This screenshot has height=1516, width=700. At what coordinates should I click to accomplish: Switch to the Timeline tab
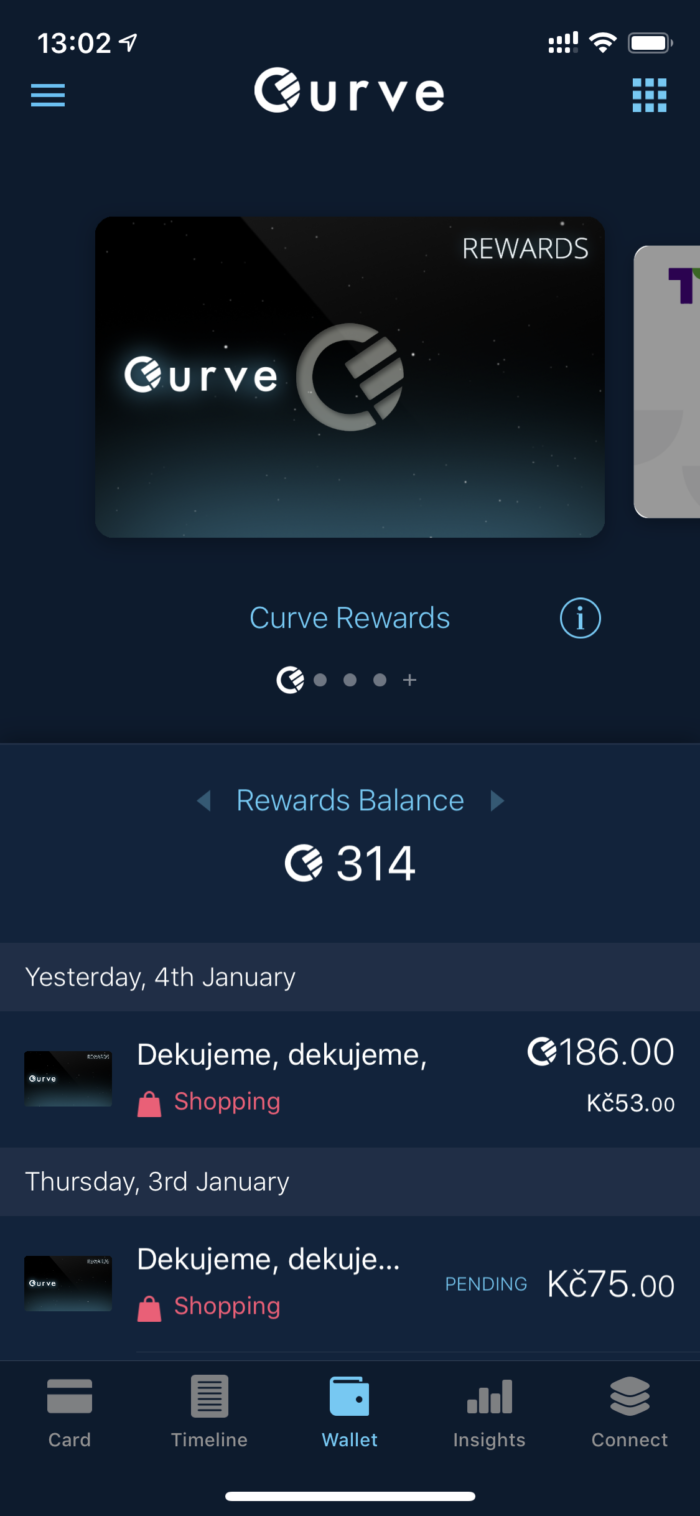point(209,1412)
